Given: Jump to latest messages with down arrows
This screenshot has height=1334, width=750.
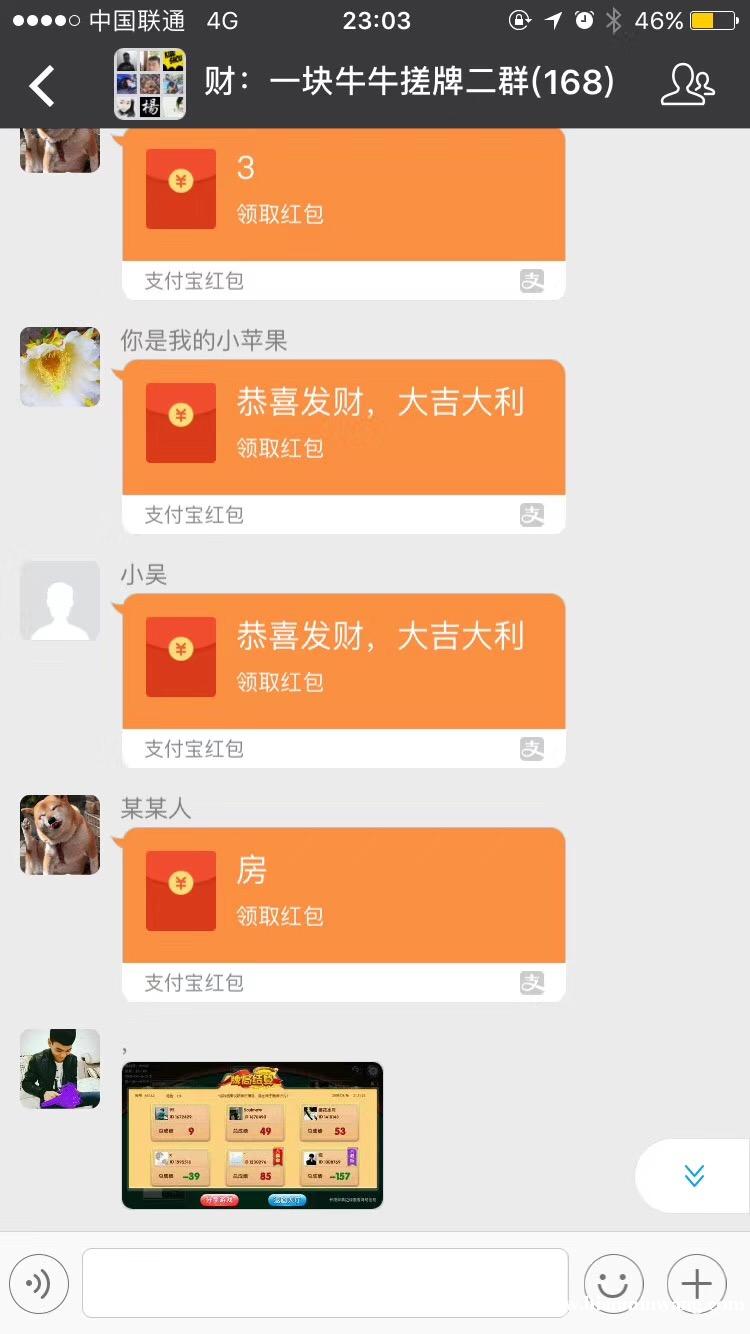Looking at the screenshot, I should 694,1175.
